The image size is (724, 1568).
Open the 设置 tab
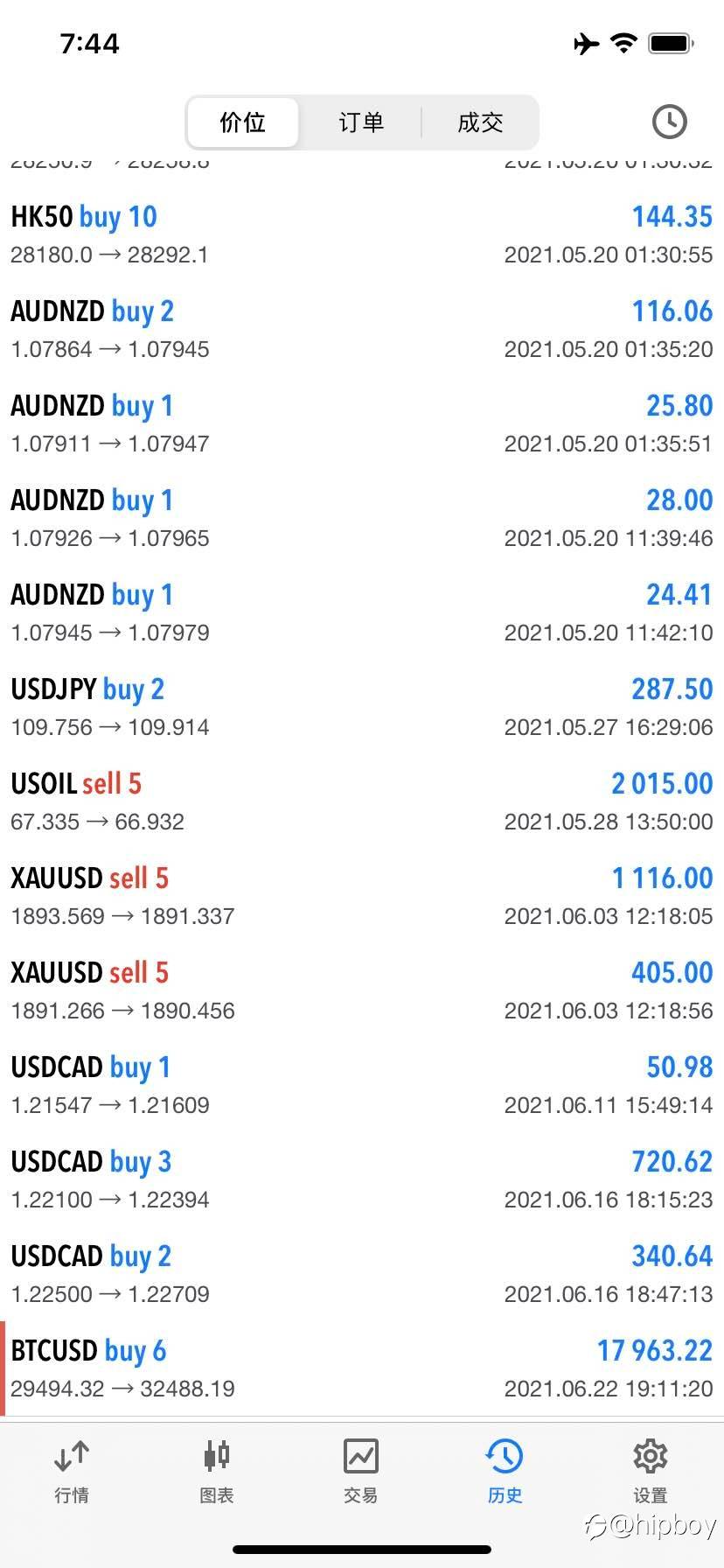coord(650,1472)
